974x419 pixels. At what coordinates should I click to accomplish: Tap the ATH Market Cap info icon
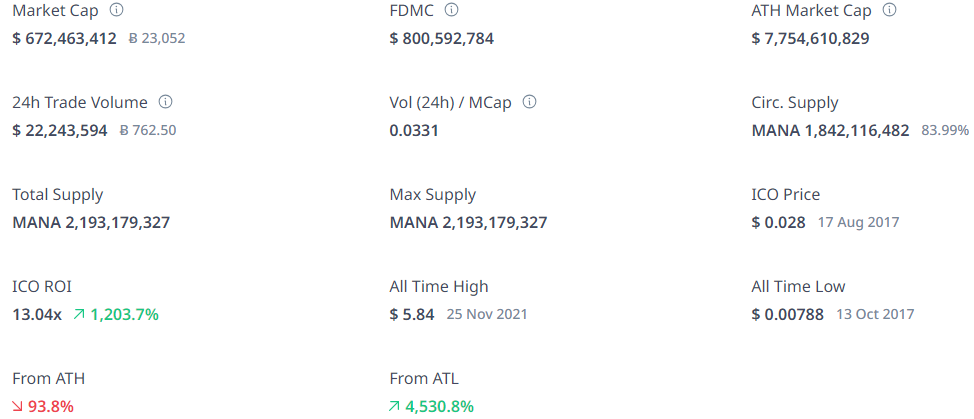click(x=889, y=10)
